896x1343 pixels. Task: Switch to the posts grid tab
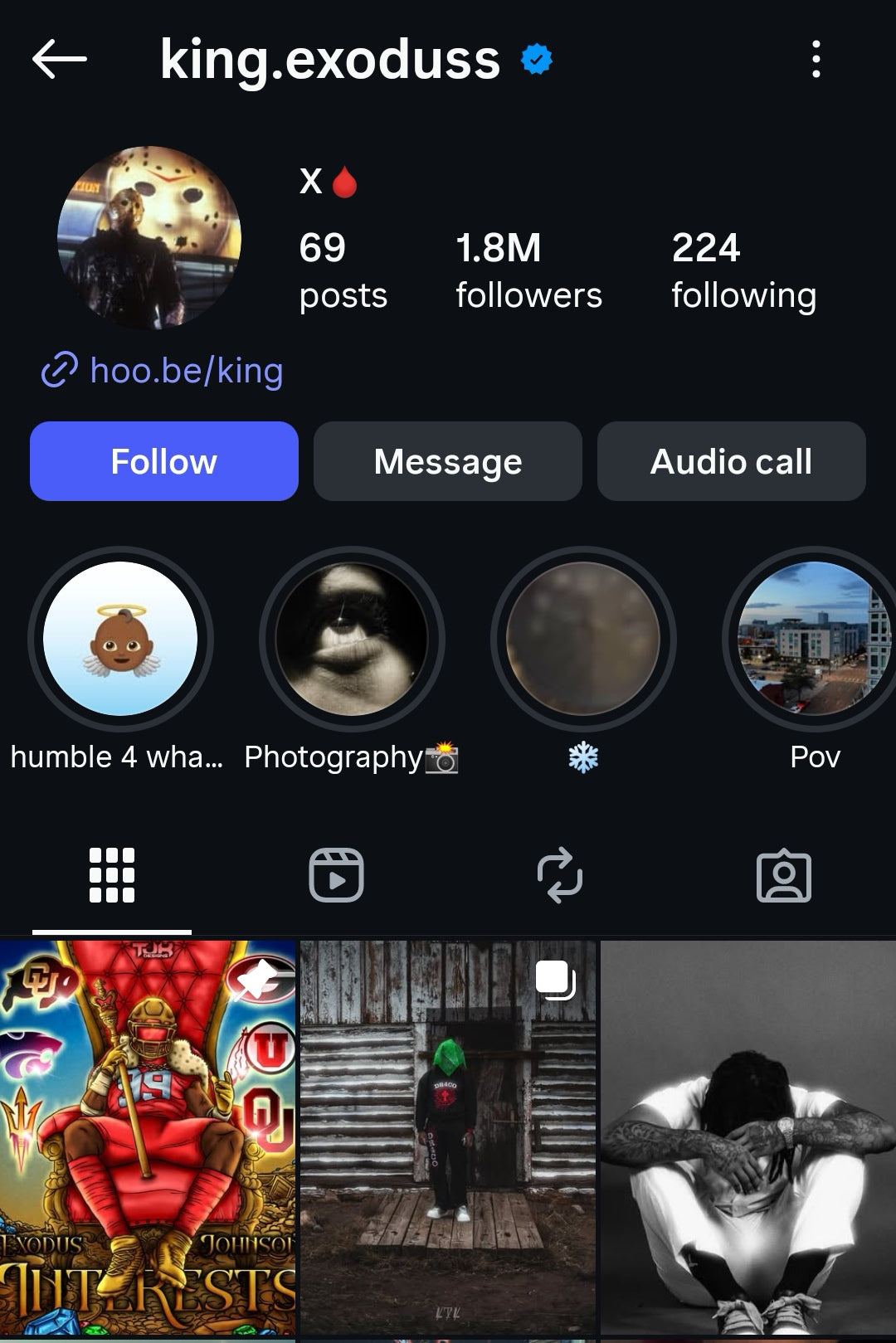tap(112, 875)
